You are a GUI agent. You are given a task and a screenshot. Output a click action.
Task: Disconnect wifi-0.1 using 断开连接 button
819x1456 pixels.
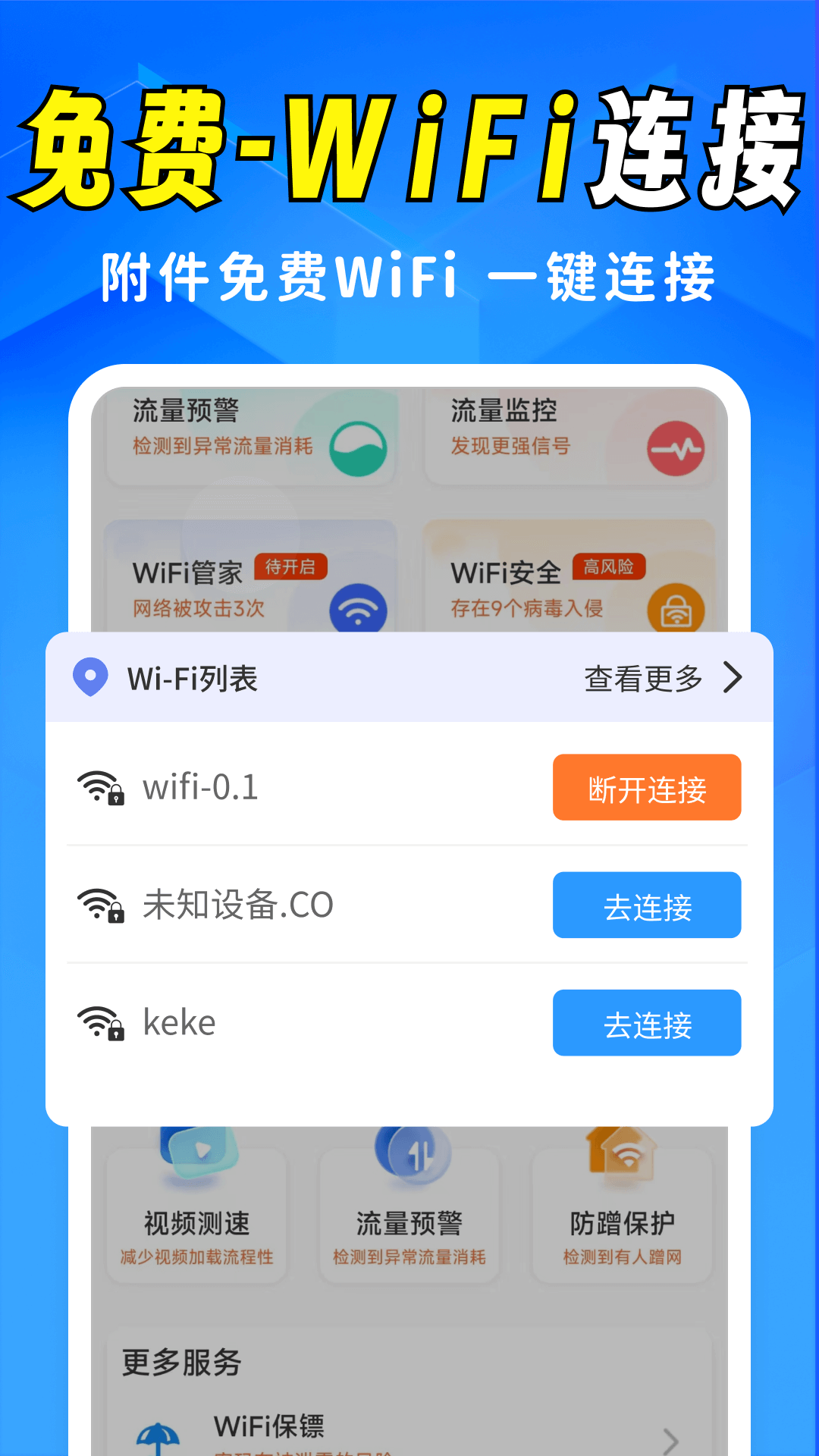[x=647, y=787]
